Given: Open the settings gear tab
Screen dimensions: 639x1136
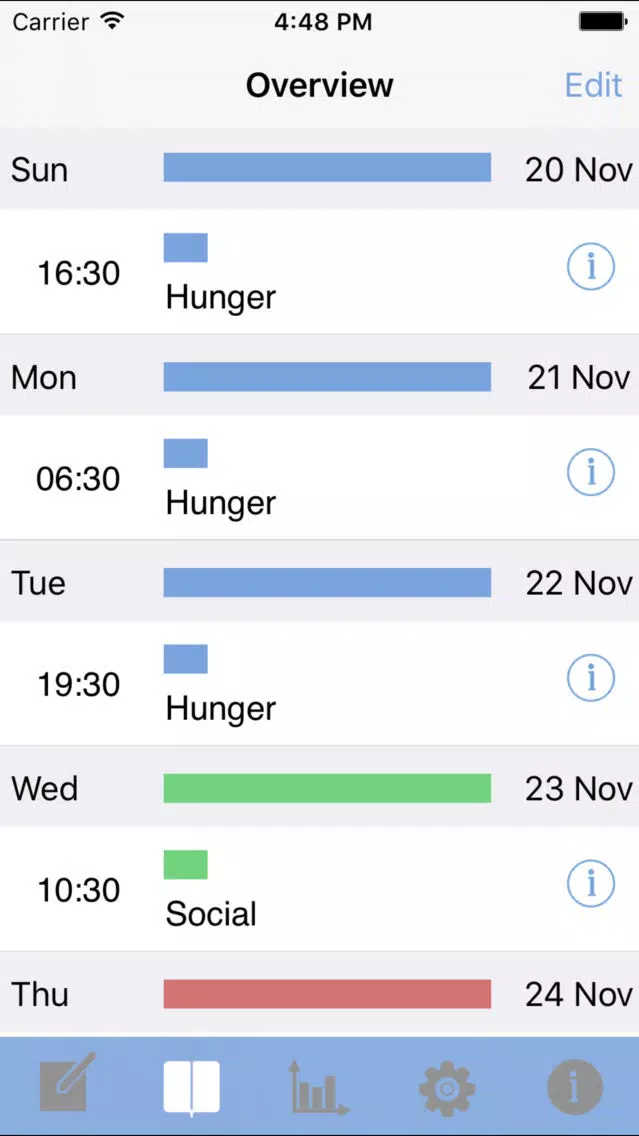Looking at the screenshot, I should pos(447,1088).
